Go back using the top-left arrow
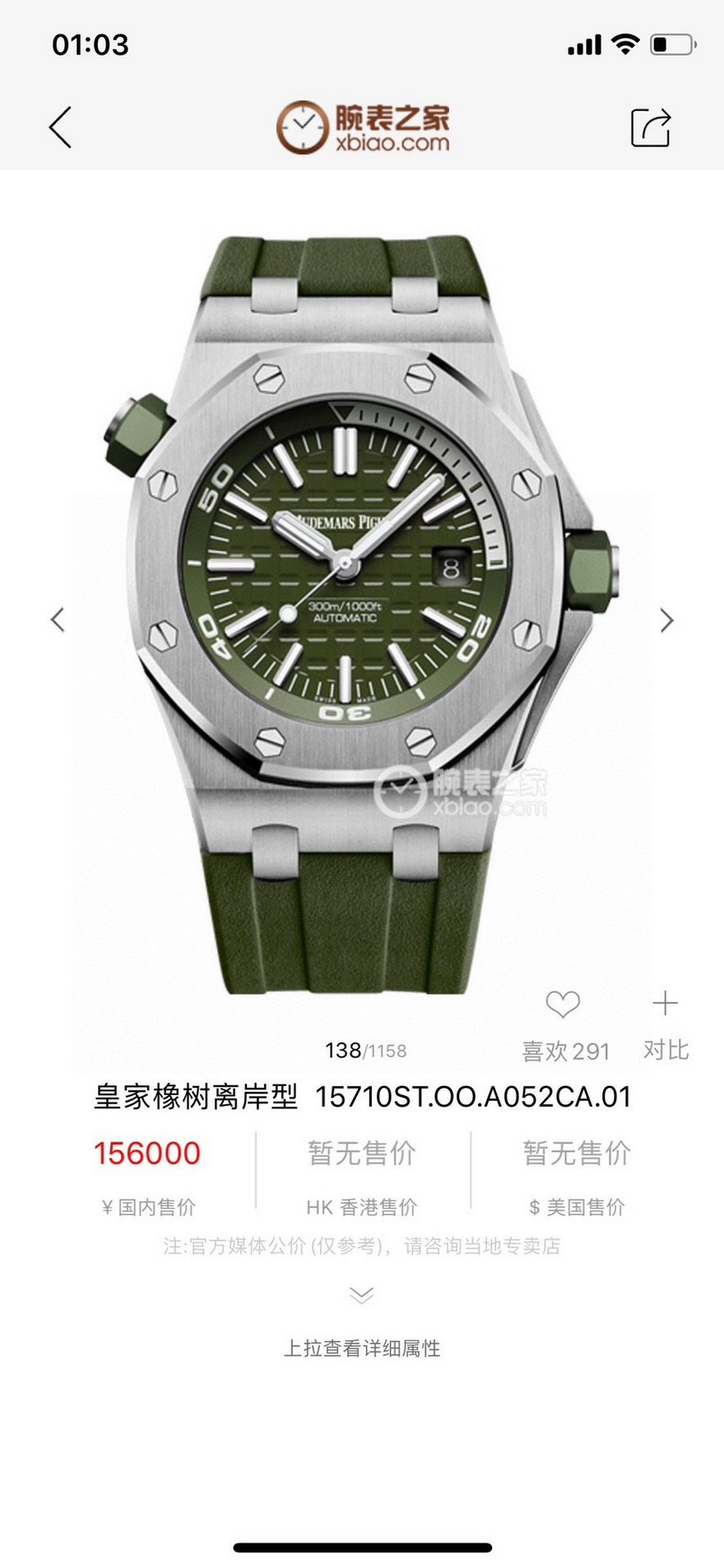The image size is (724, 1568). point(60,127)
